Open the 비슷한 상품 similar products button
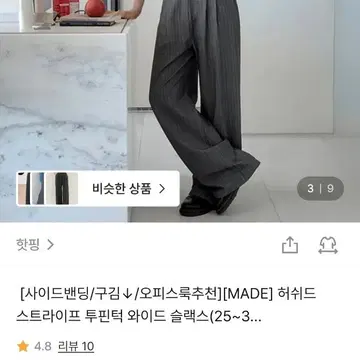360x360 pixels. [x=98, y=189]
